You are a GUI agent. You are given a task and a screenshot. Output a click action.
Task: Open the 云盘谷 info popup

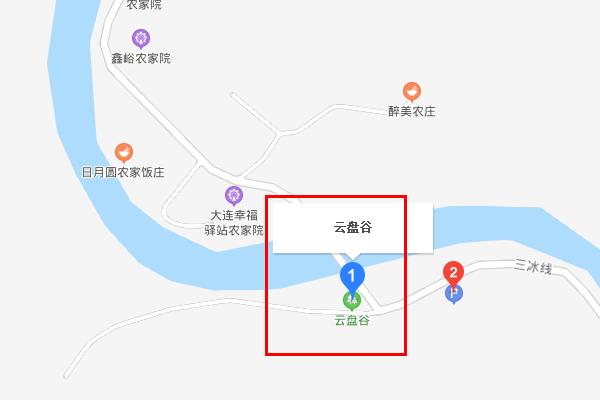[x=352, y=228]
